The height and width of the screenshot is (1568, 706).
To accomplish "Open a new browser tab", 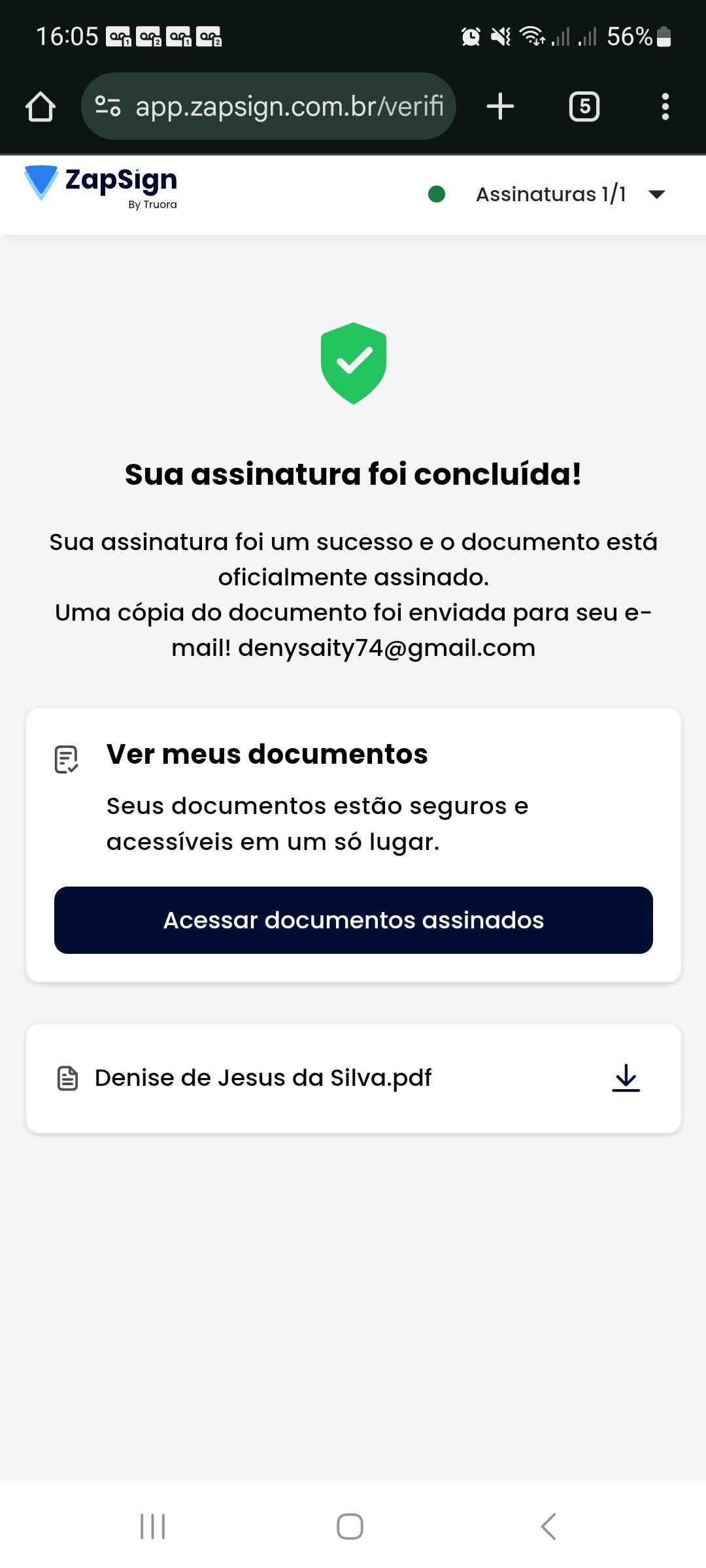I will [x=501, y=106].
